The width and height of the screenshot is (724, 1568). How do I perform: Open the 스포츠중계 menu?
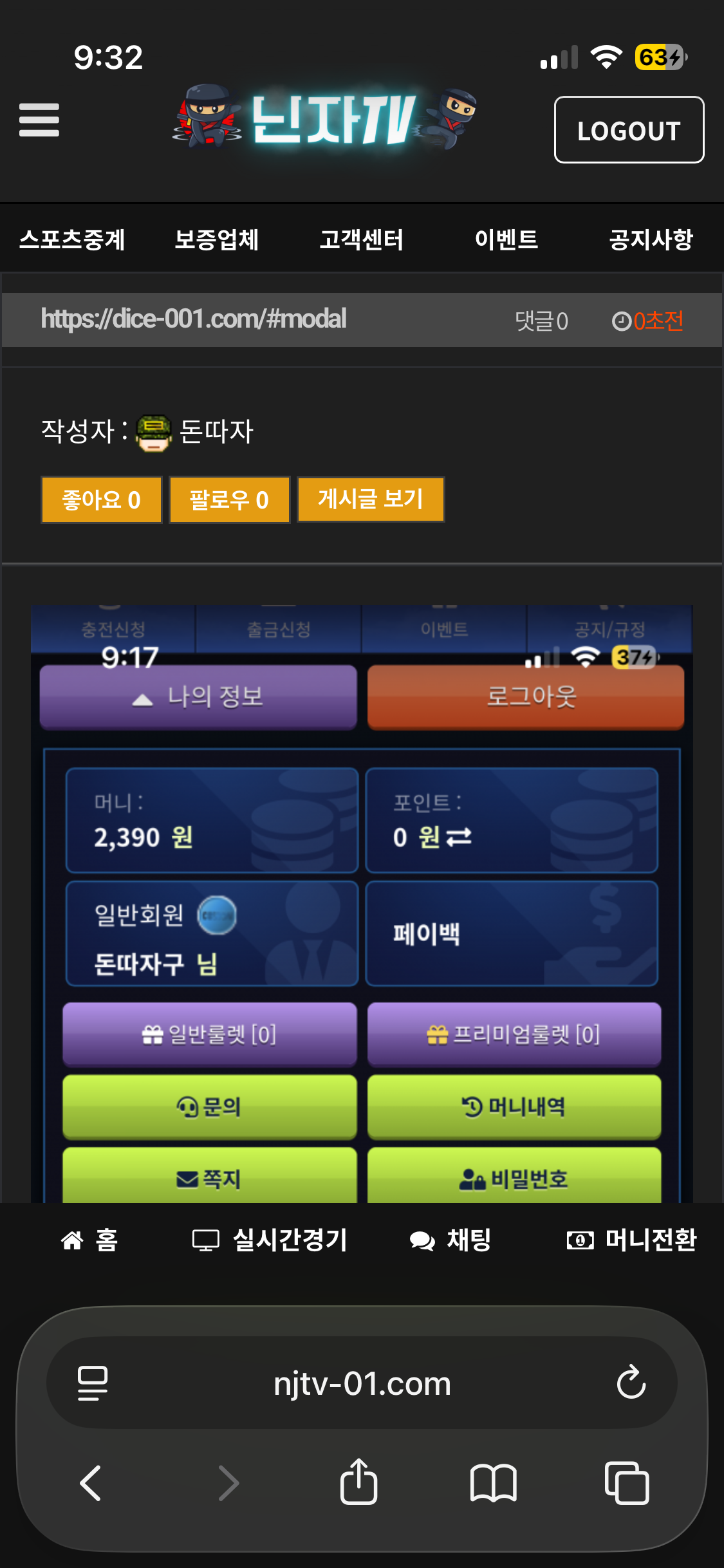point(72,239)
